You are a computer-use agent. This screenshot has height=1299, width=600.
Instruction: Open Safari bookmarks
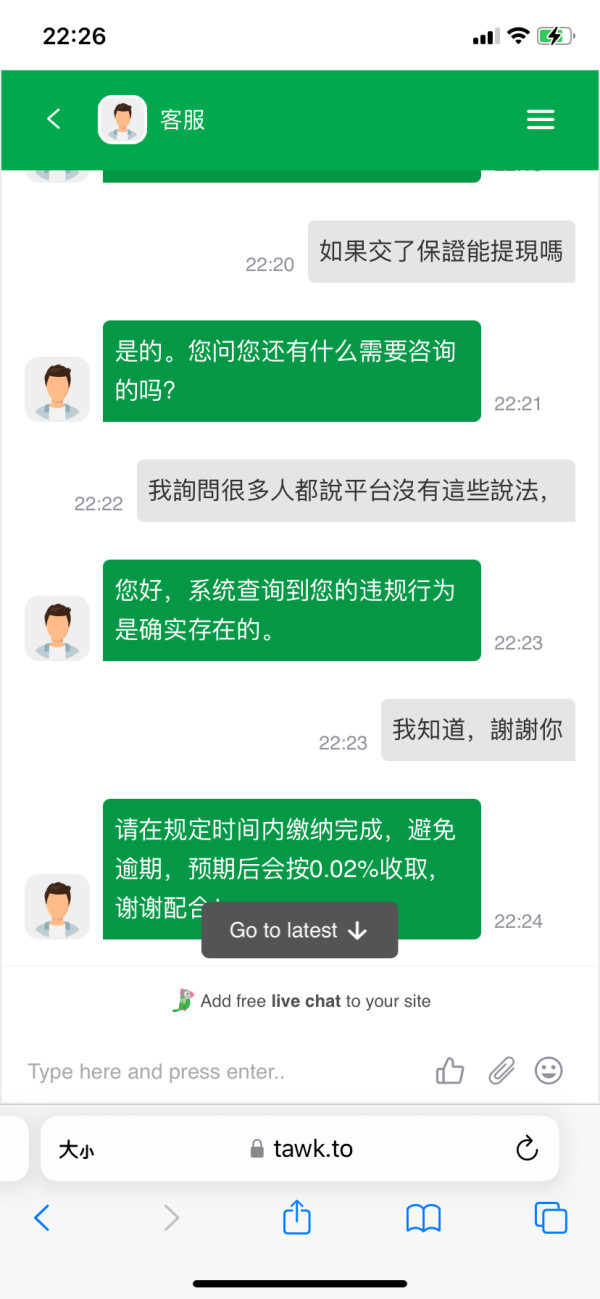click(x=424, y=1218)
